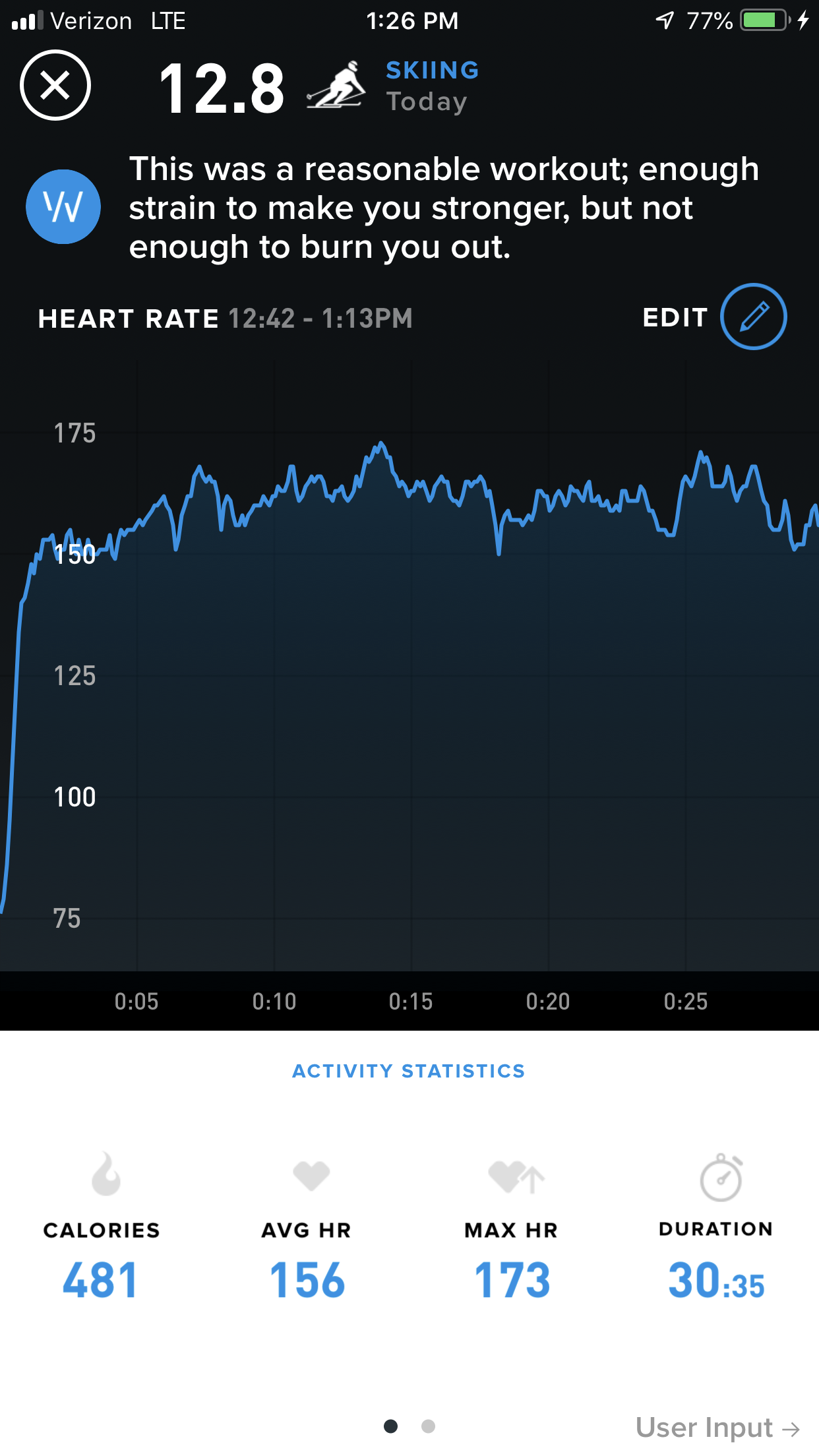Close the skiing activity screen
Screen dimensions: 819x1456
click(x=55, y=86)
